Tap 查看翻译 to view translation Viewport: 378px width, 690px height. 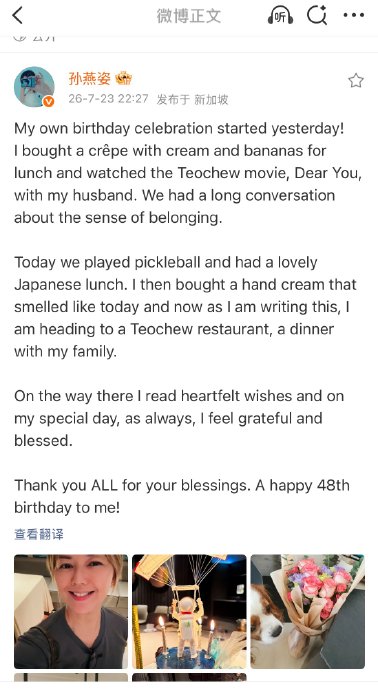tap(39, 535)
